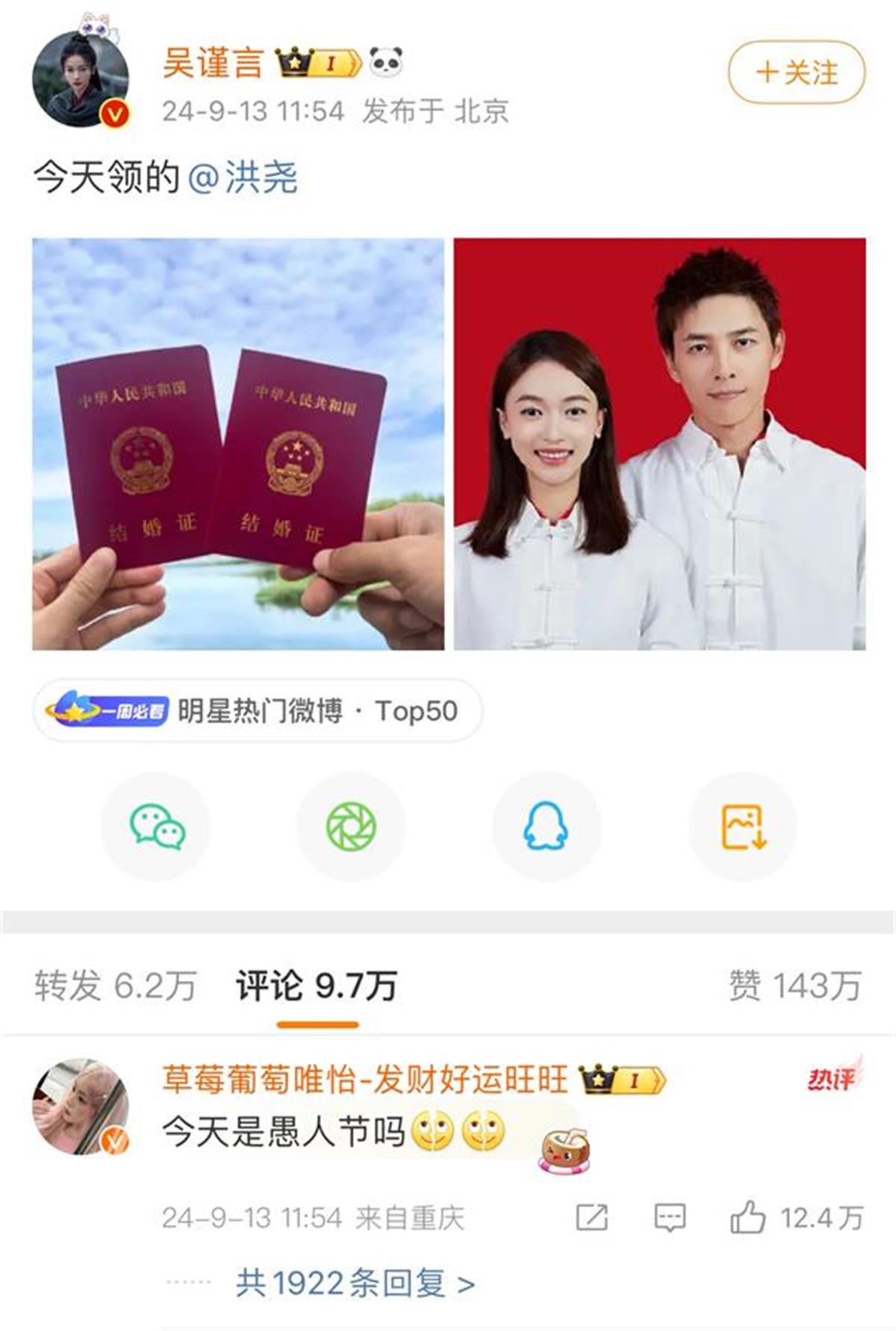Open the avatar of commenter 草莓葡萄唯怡

click(x=81, y=1106)
